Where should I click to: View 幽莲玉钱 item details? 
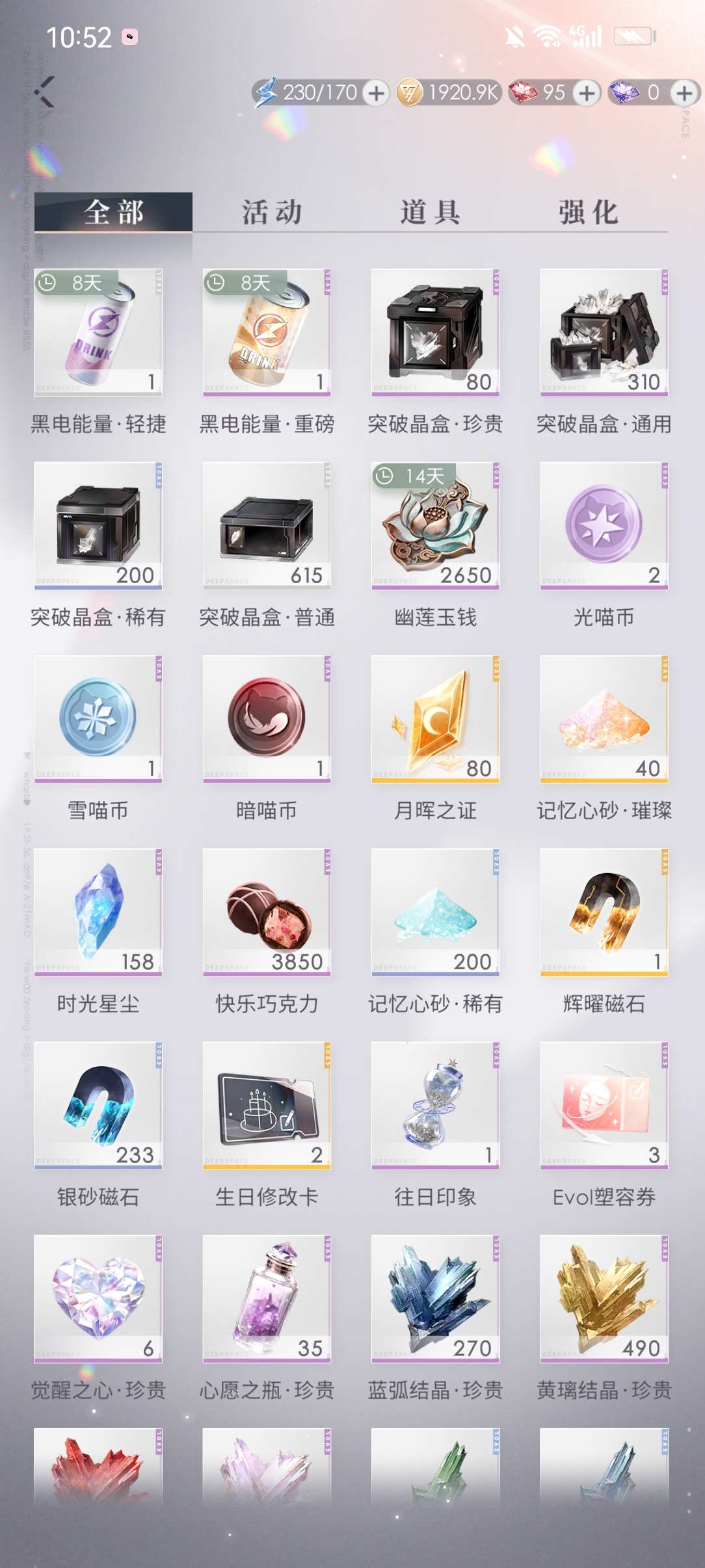click(435, 525)
